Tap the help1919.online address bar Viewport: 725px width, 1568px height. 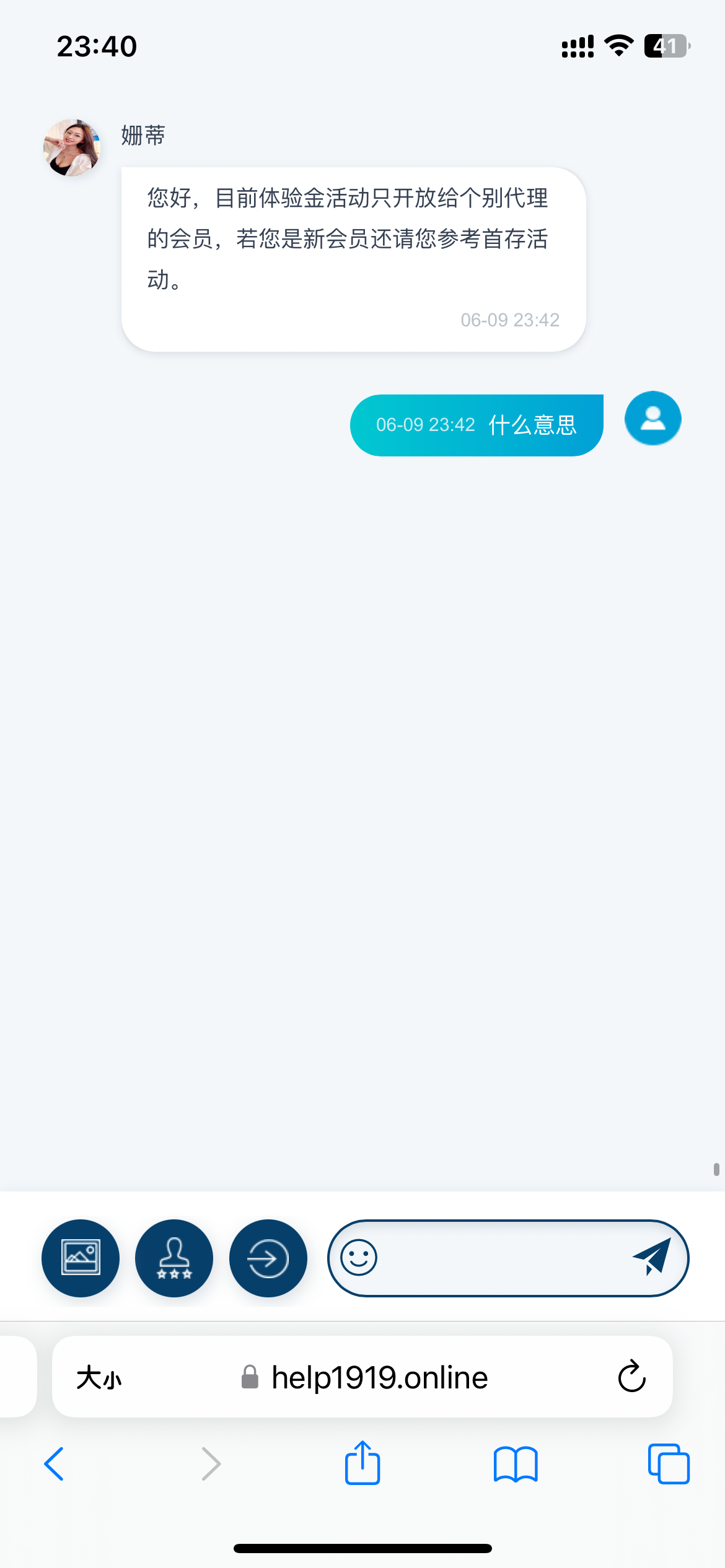coord(379,1378)
